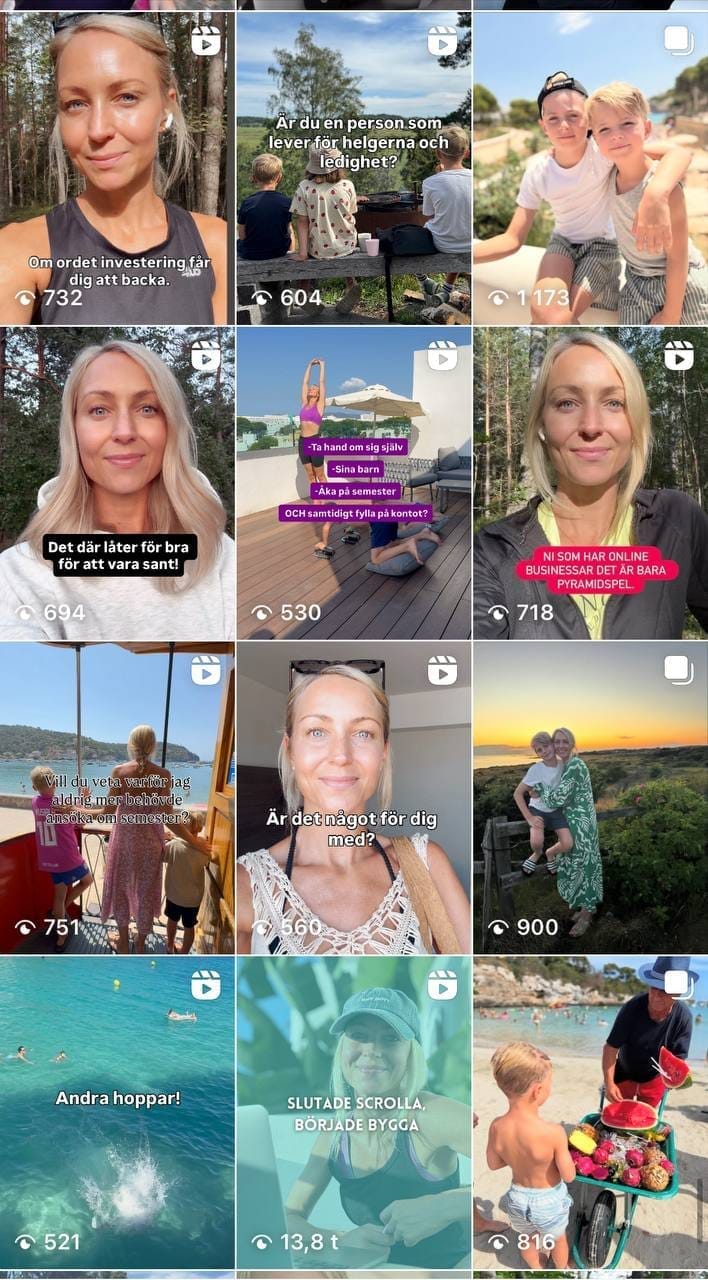Screen dimensions: 708x1280
Task: View the sunset carousel post with 900 views
Action: (x=590, y=797)
